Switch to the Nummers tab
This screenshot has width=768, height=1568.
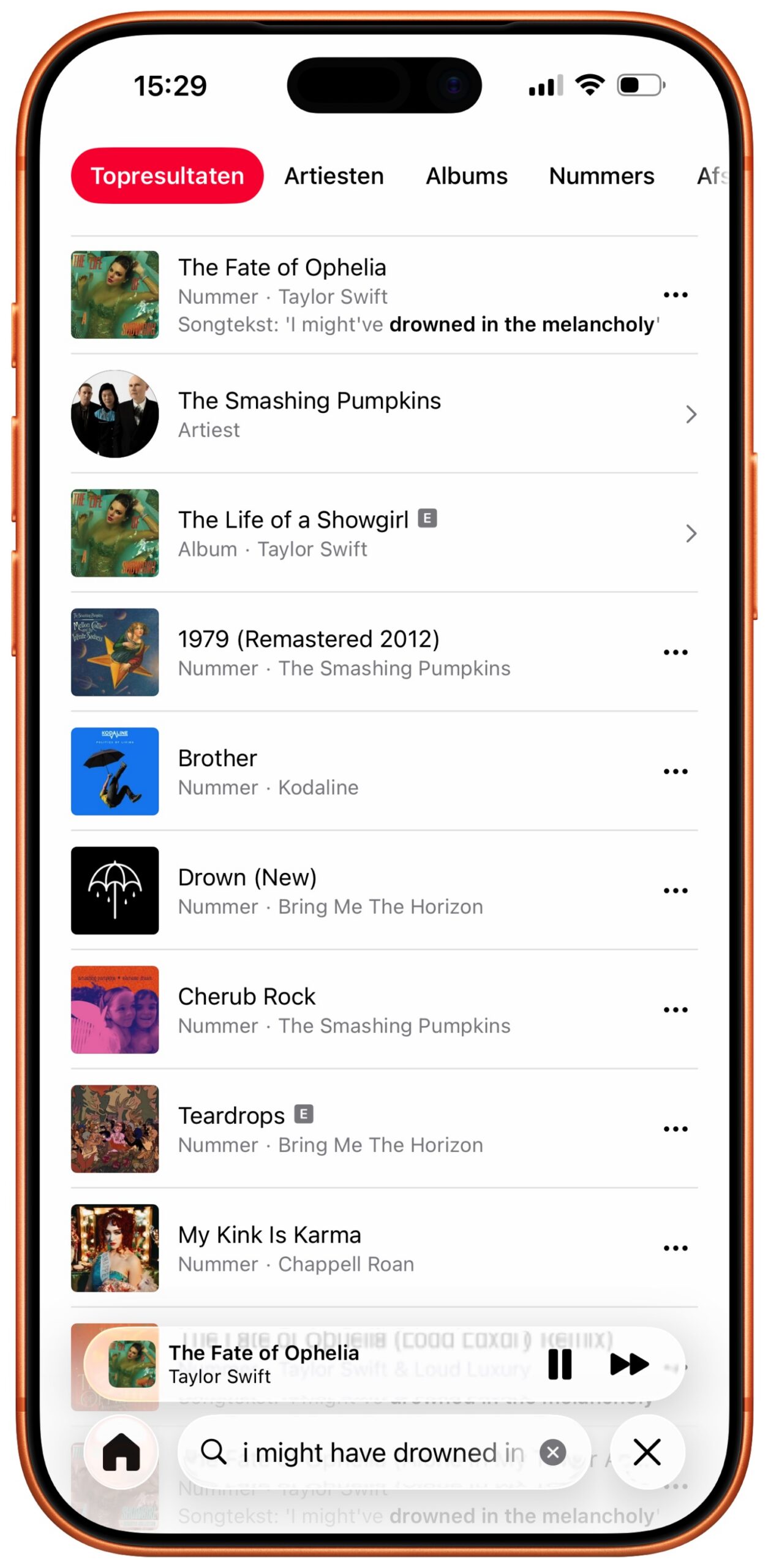[x=601, y=176]
